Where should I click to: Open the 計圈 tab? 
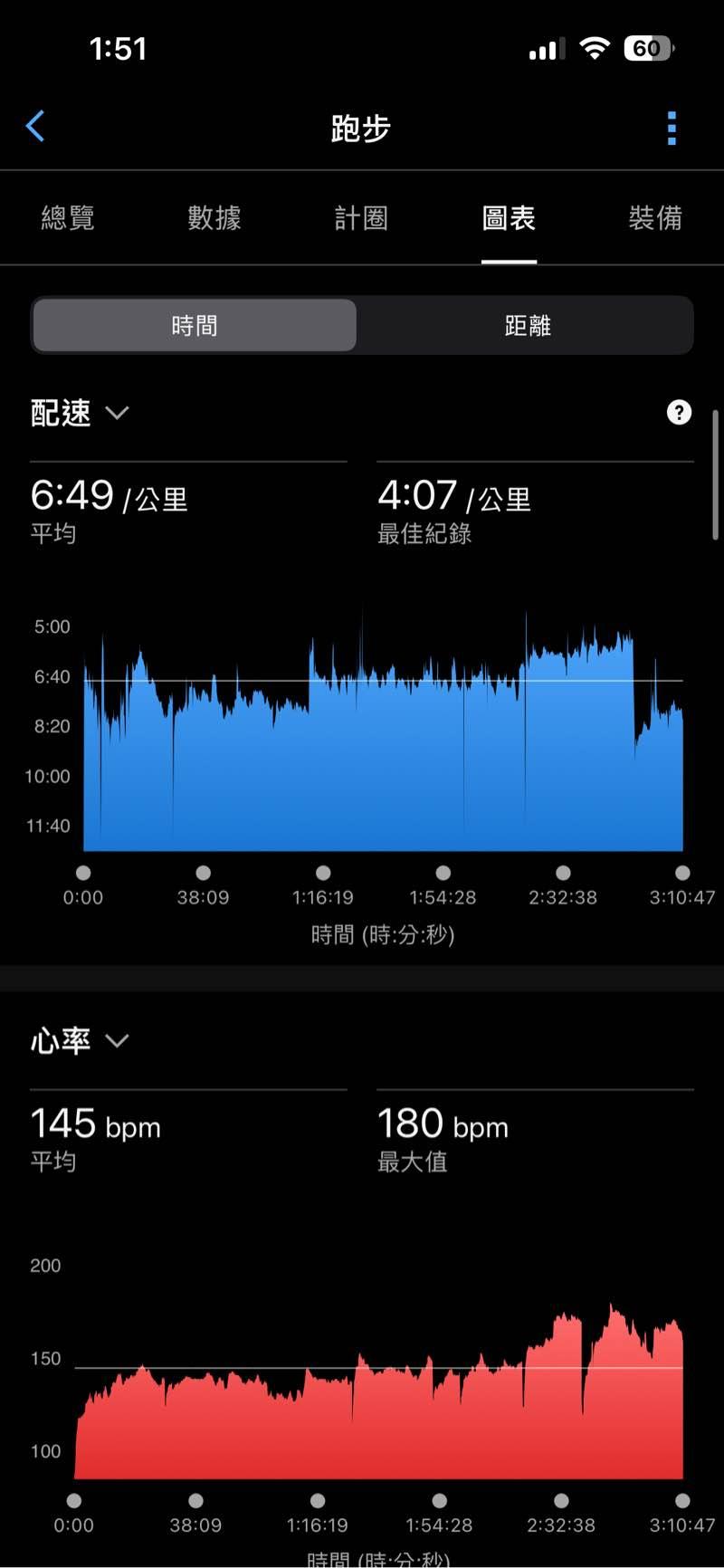[x=361, y=218]
